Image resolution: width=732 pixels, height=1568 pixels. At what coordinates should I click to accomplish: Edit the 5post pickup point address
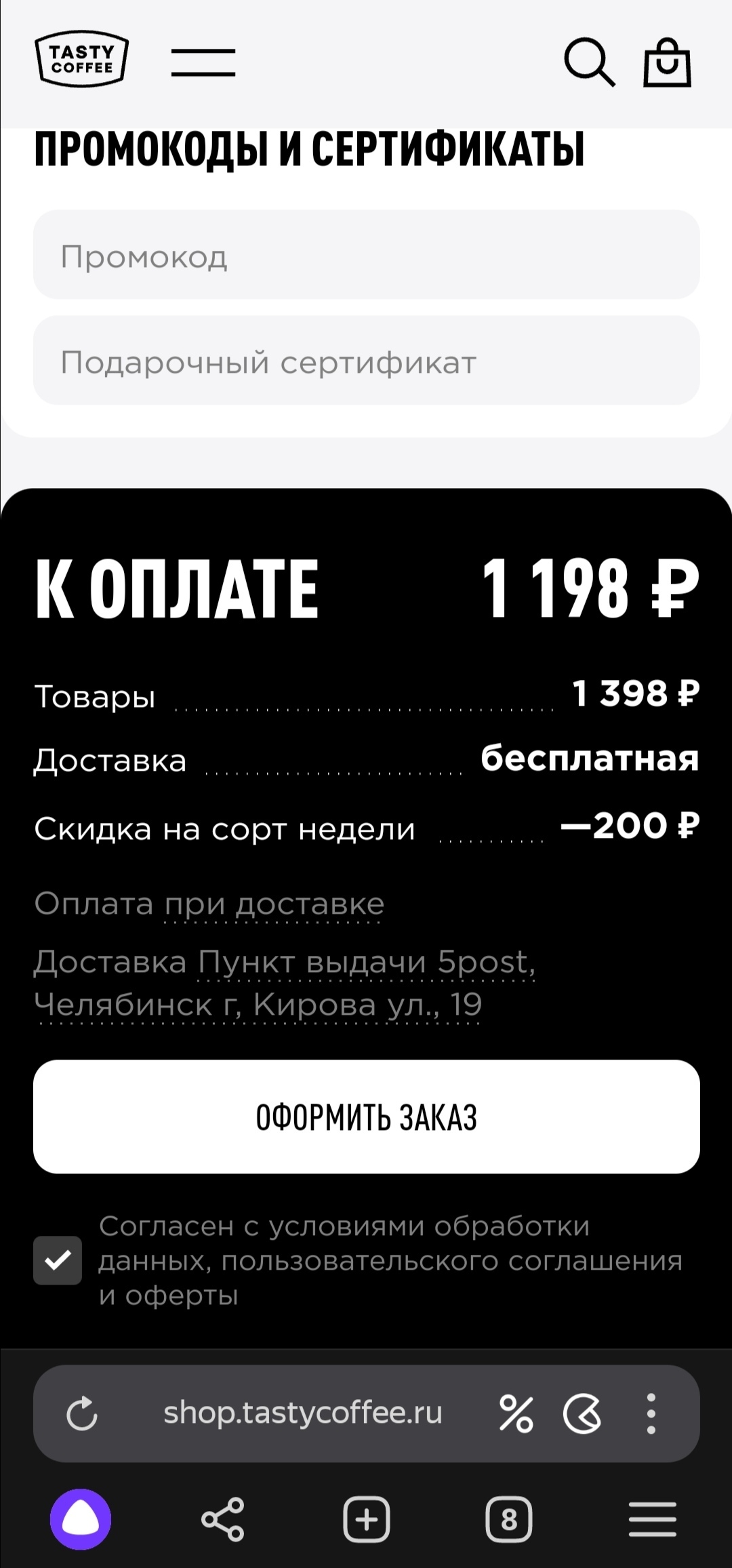tap(285, 983)
